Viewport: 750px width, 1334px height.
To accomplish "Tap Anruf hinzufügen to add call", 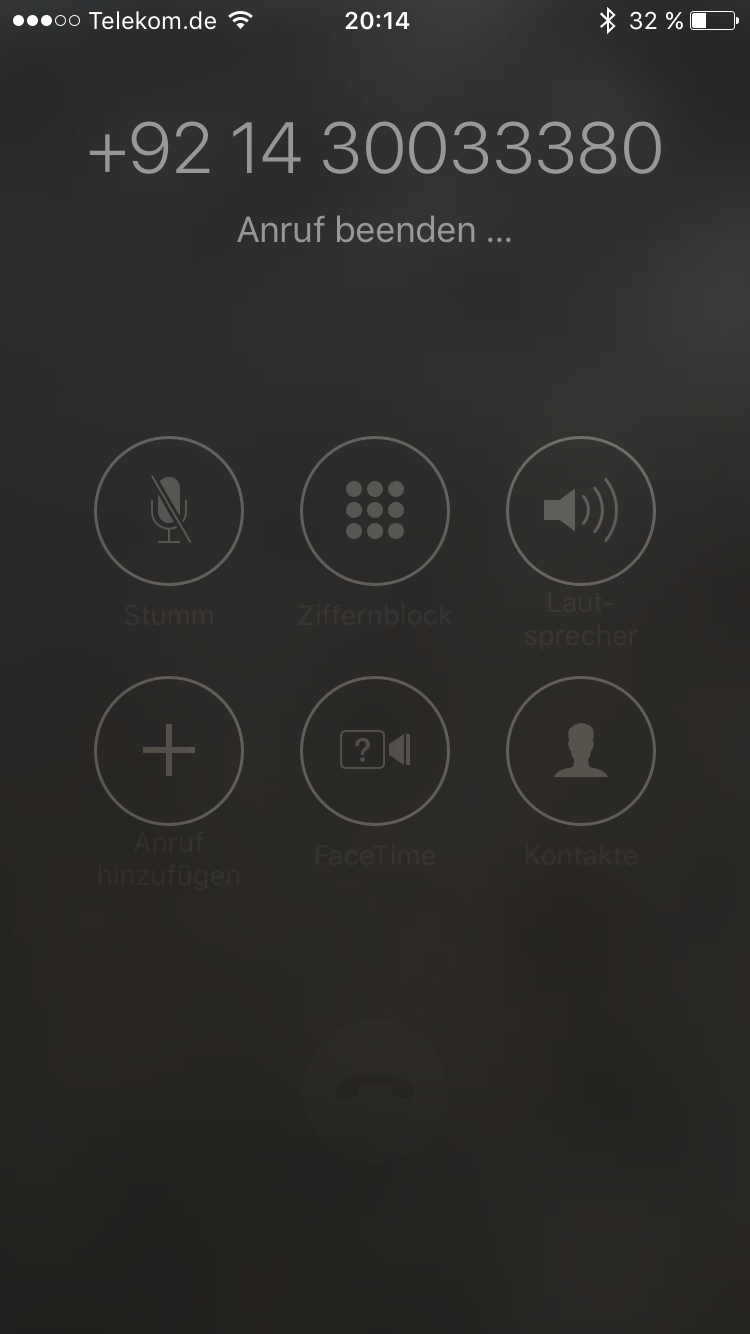I will click(x=169, y=751).
